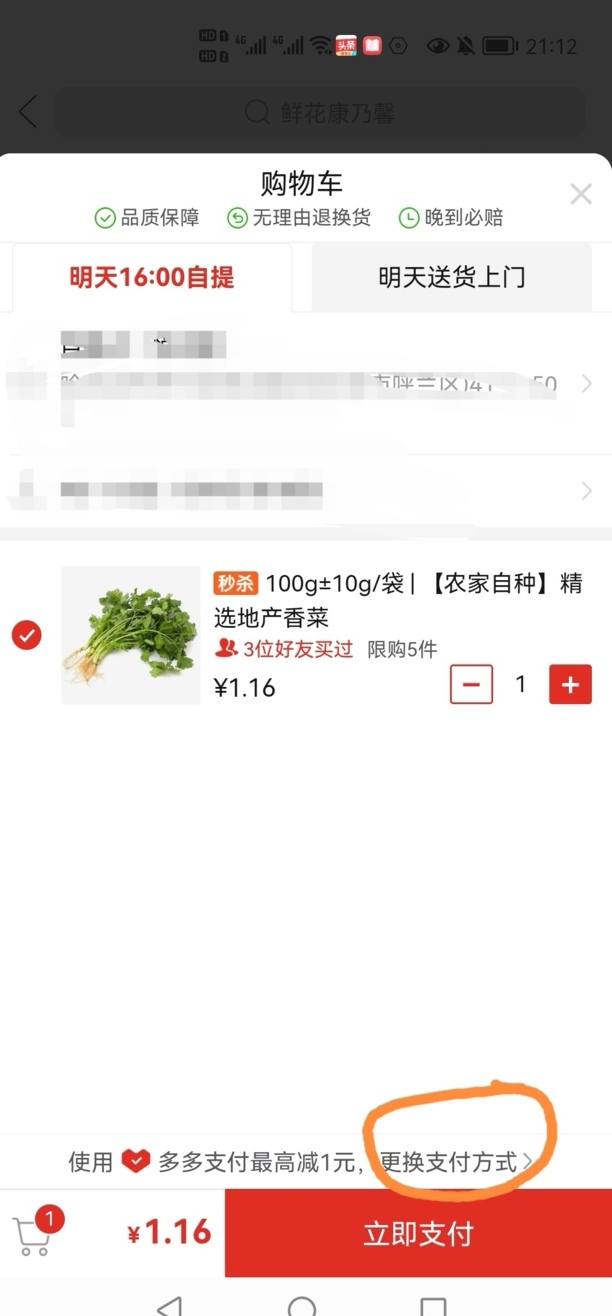Screen dimensions: 612x1316
Task: Open the pickup address row
Action: click(300, 384)
